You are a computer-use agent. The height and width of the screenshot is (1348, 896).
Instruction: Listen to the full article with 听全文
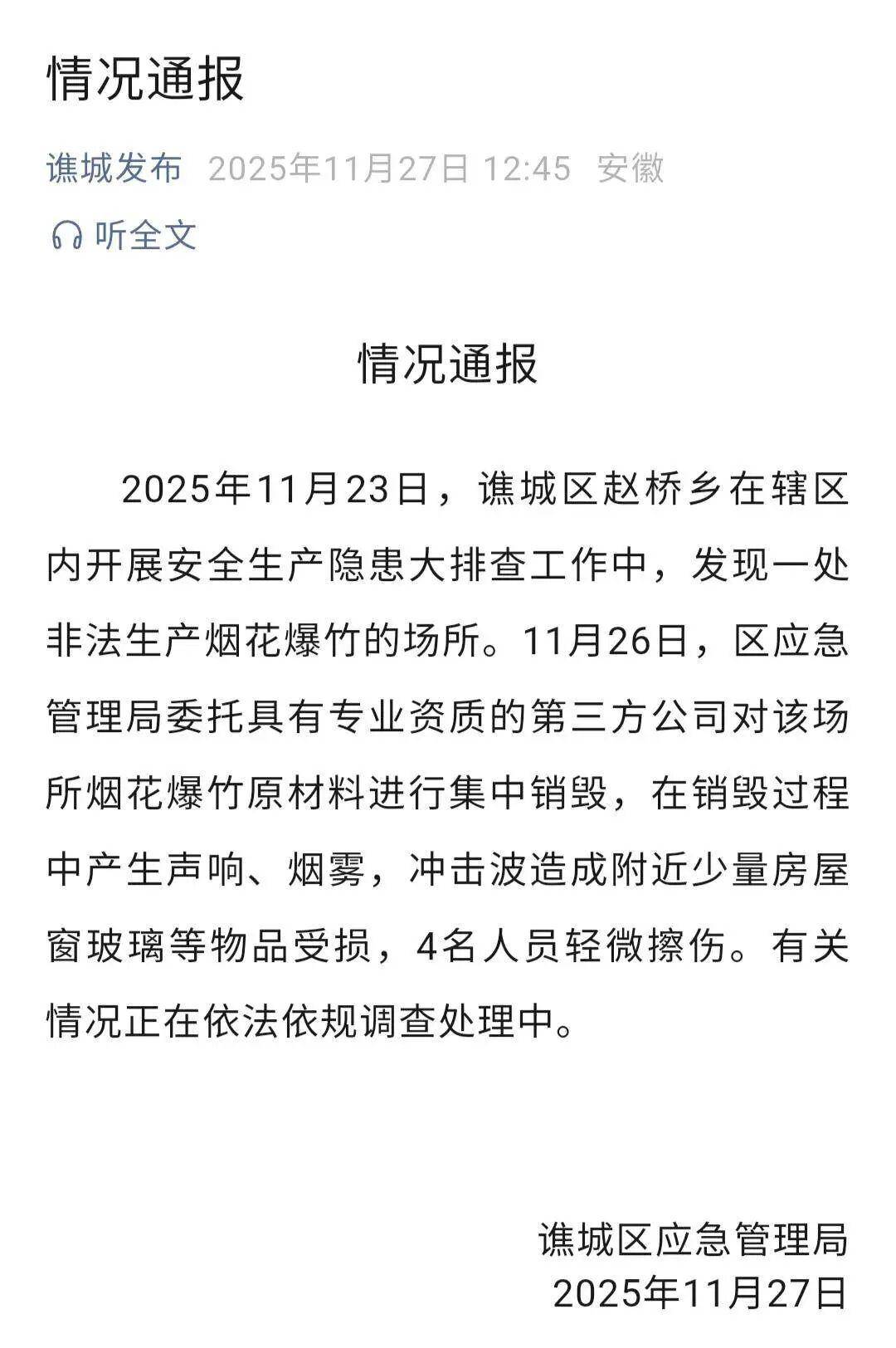[x=124, y=236]
